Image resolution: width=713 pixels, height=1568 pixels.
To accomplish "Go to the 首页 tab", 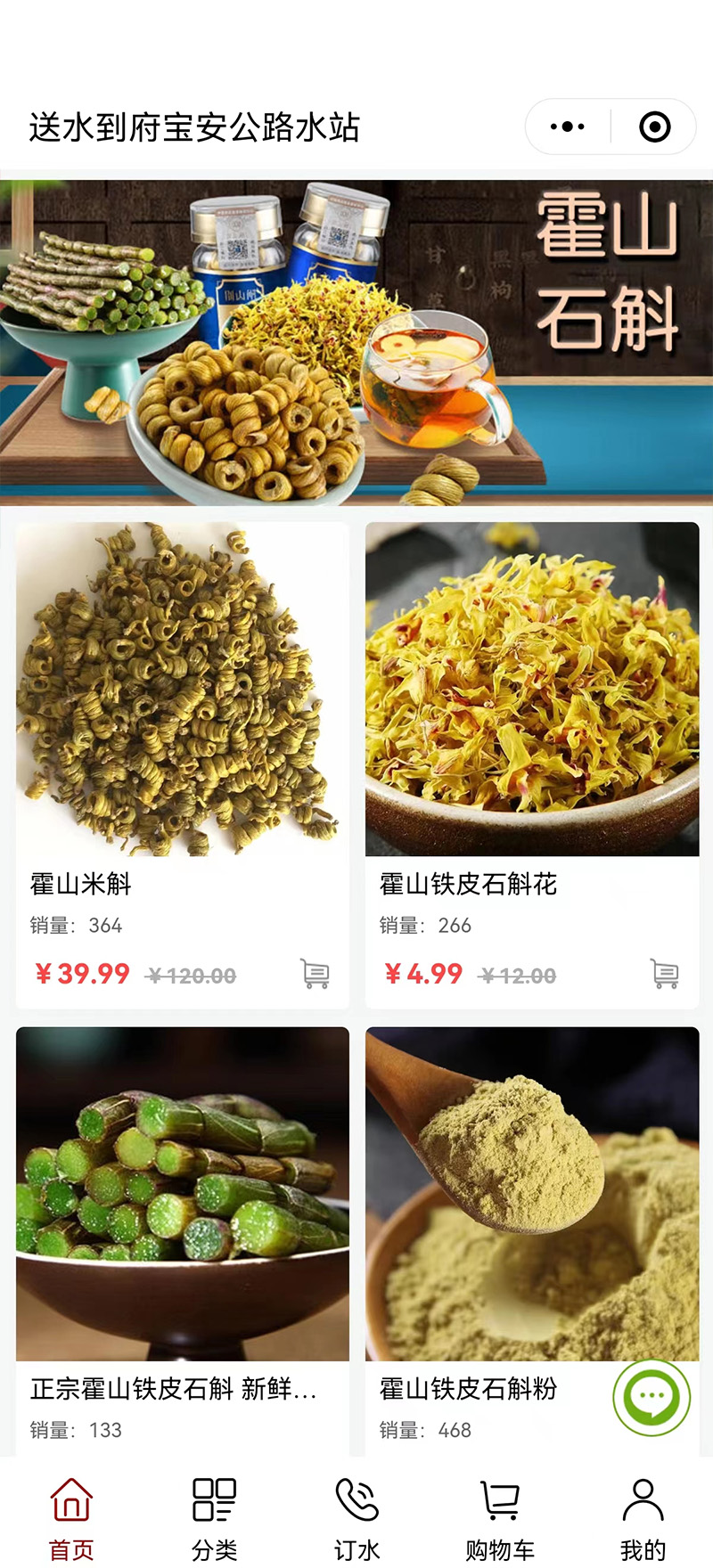I will pyautogui.click(x=71, y=1515).
